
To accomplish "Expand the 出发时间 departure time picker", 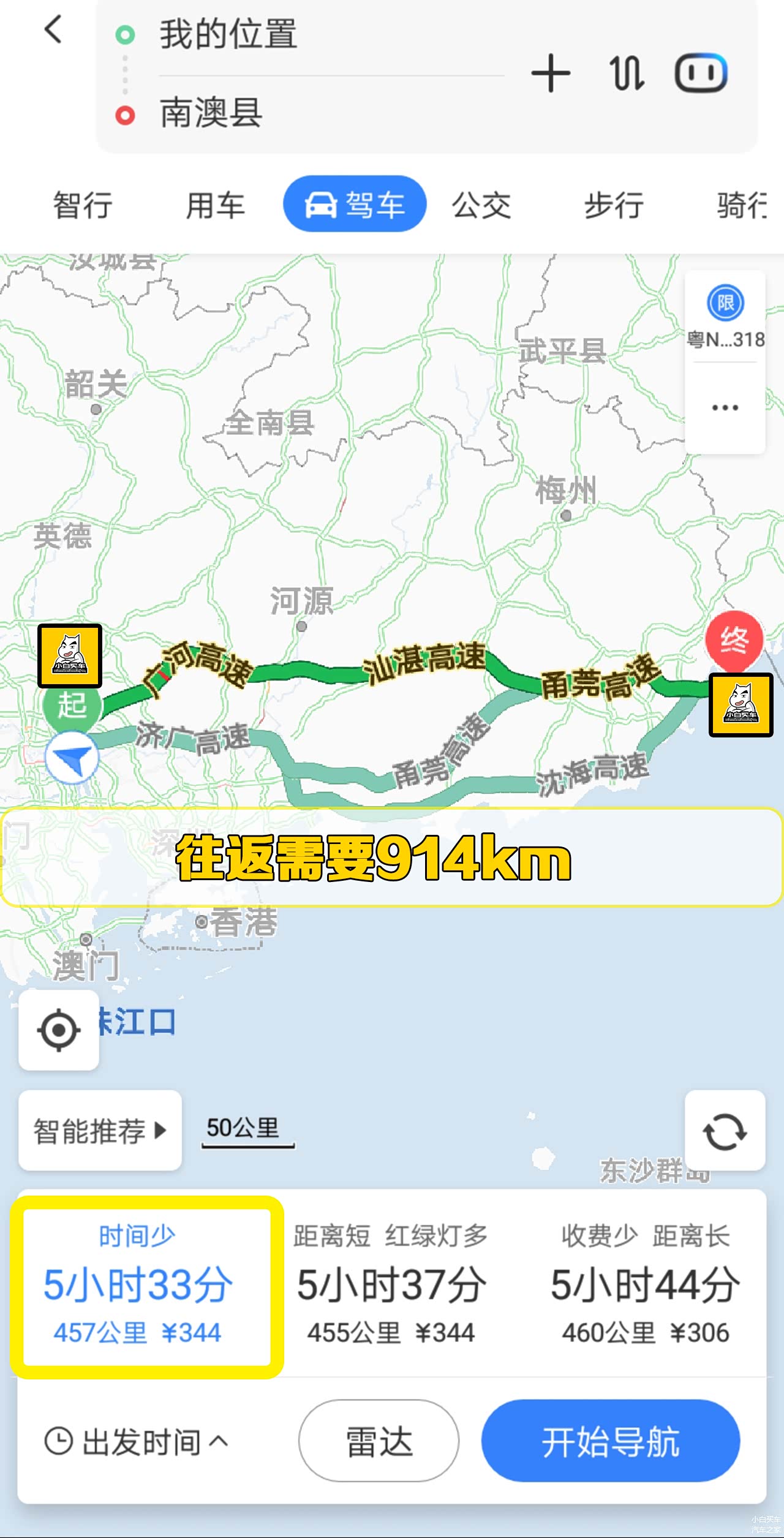I will click(x=137, y=1442).
